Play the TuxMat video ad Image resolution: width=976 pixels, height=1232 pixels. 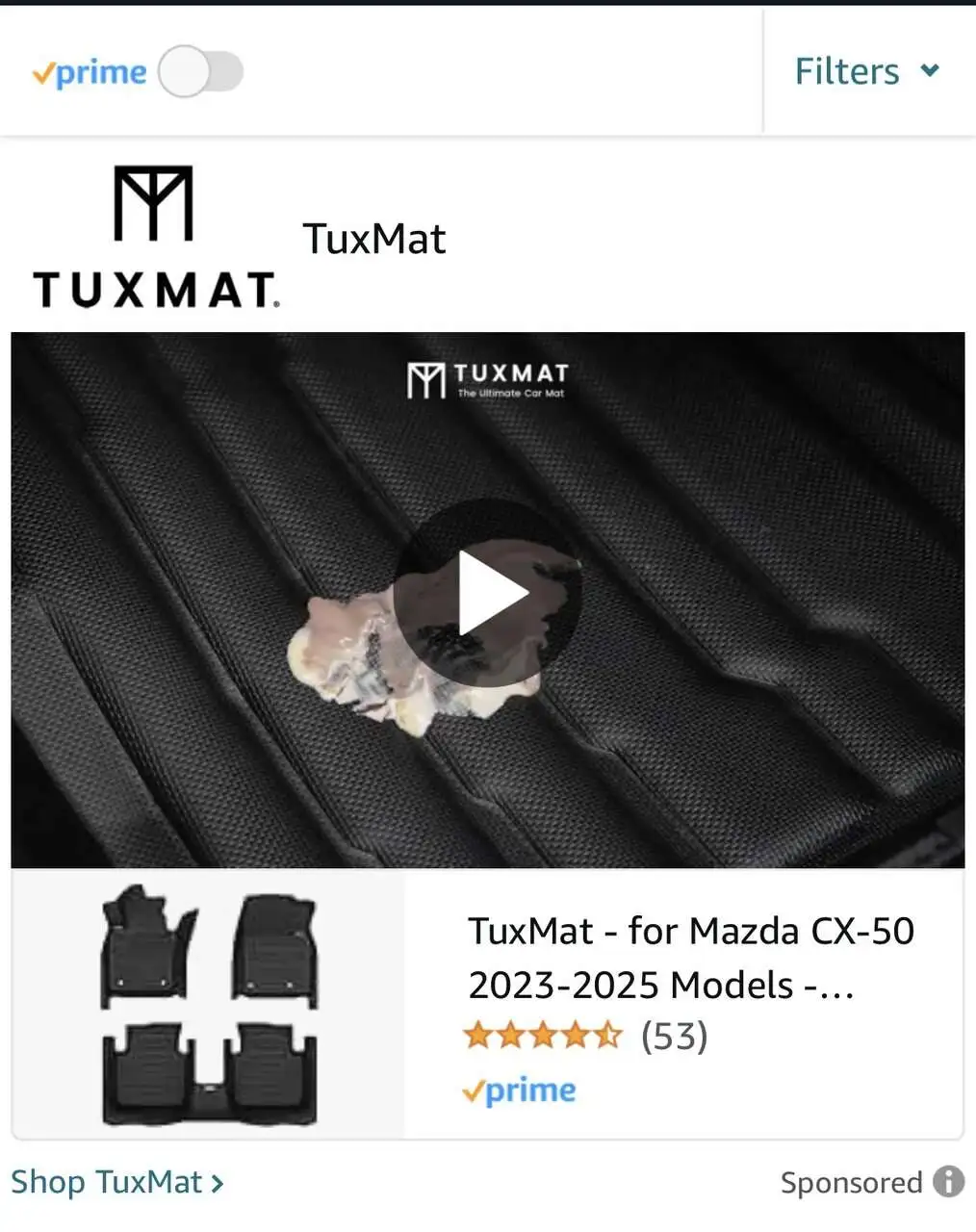488,594
